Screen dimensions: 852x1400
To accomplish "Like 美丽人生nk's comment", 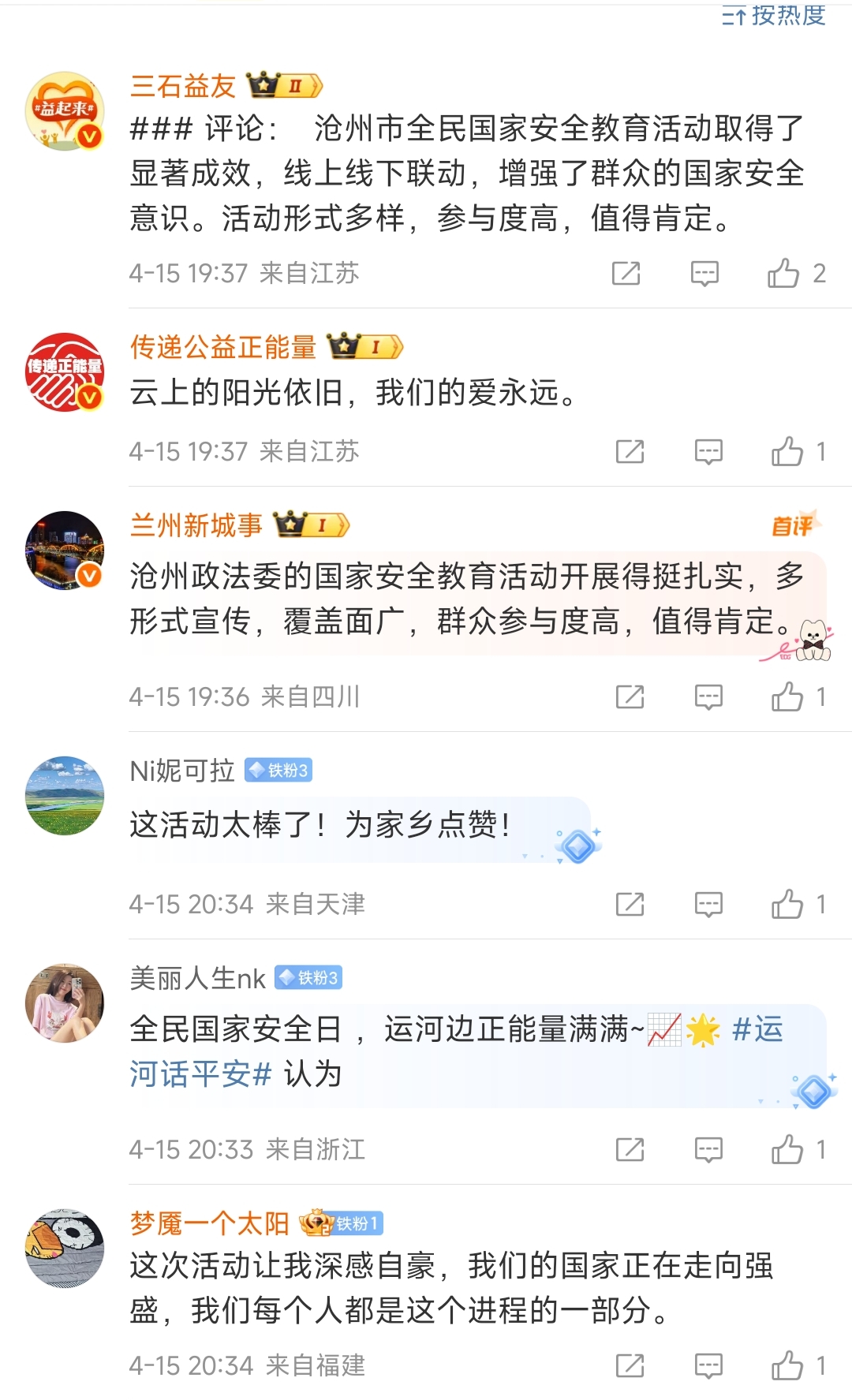I will [787, 1150].
